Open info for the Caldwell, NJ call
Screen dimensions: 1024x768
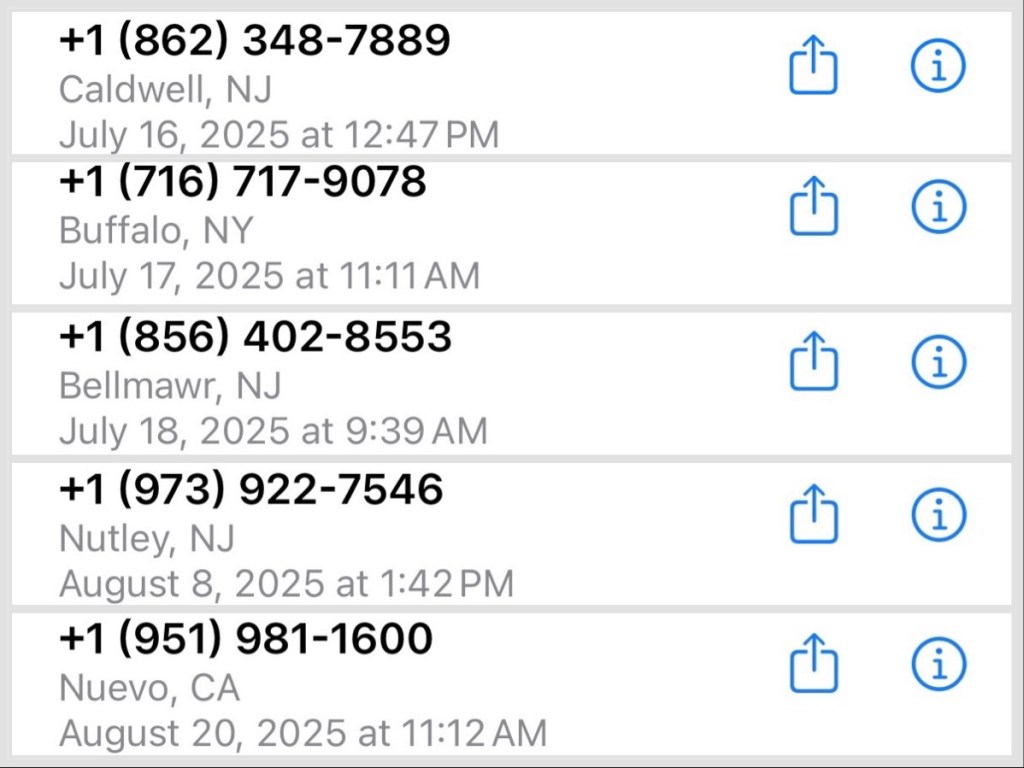[939, 66]
